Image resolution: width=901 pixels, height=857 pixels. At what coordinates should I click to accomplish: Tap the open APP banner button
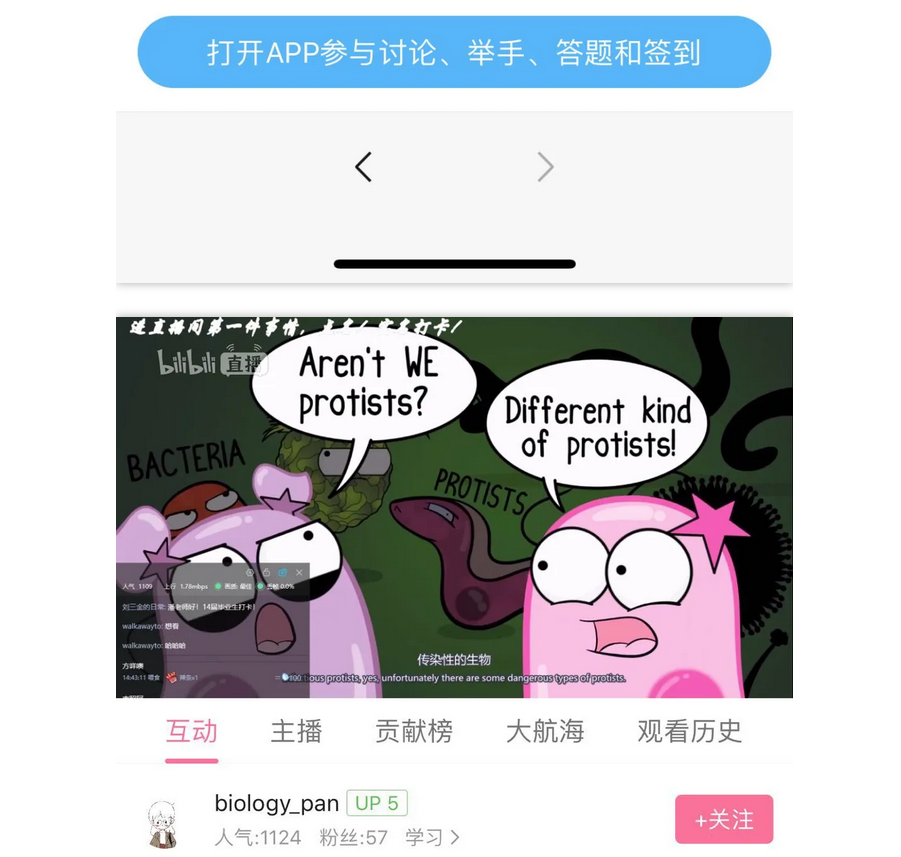tap(454, 52)
